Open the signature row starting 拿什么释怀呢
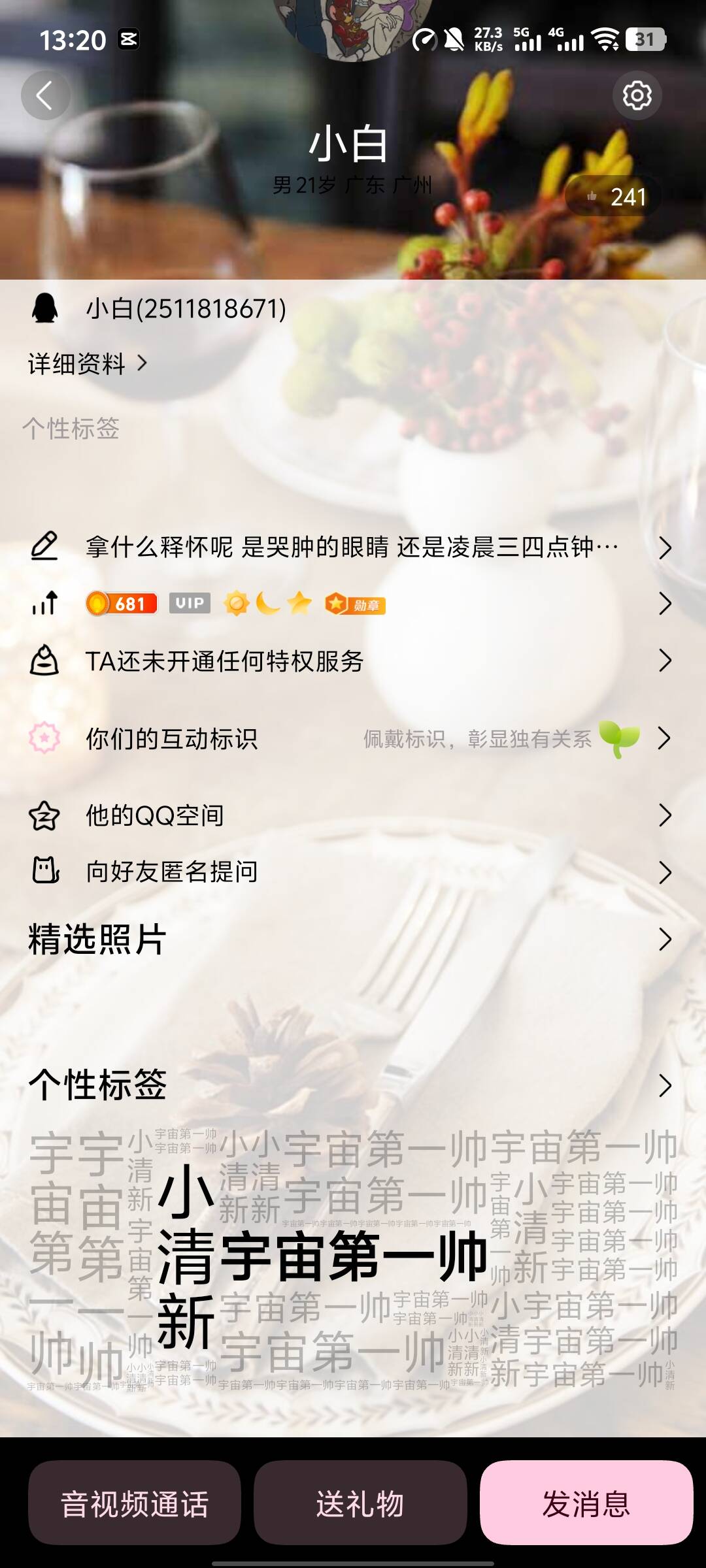This screenshot has width=706, height=1568. tap(353, 547)
